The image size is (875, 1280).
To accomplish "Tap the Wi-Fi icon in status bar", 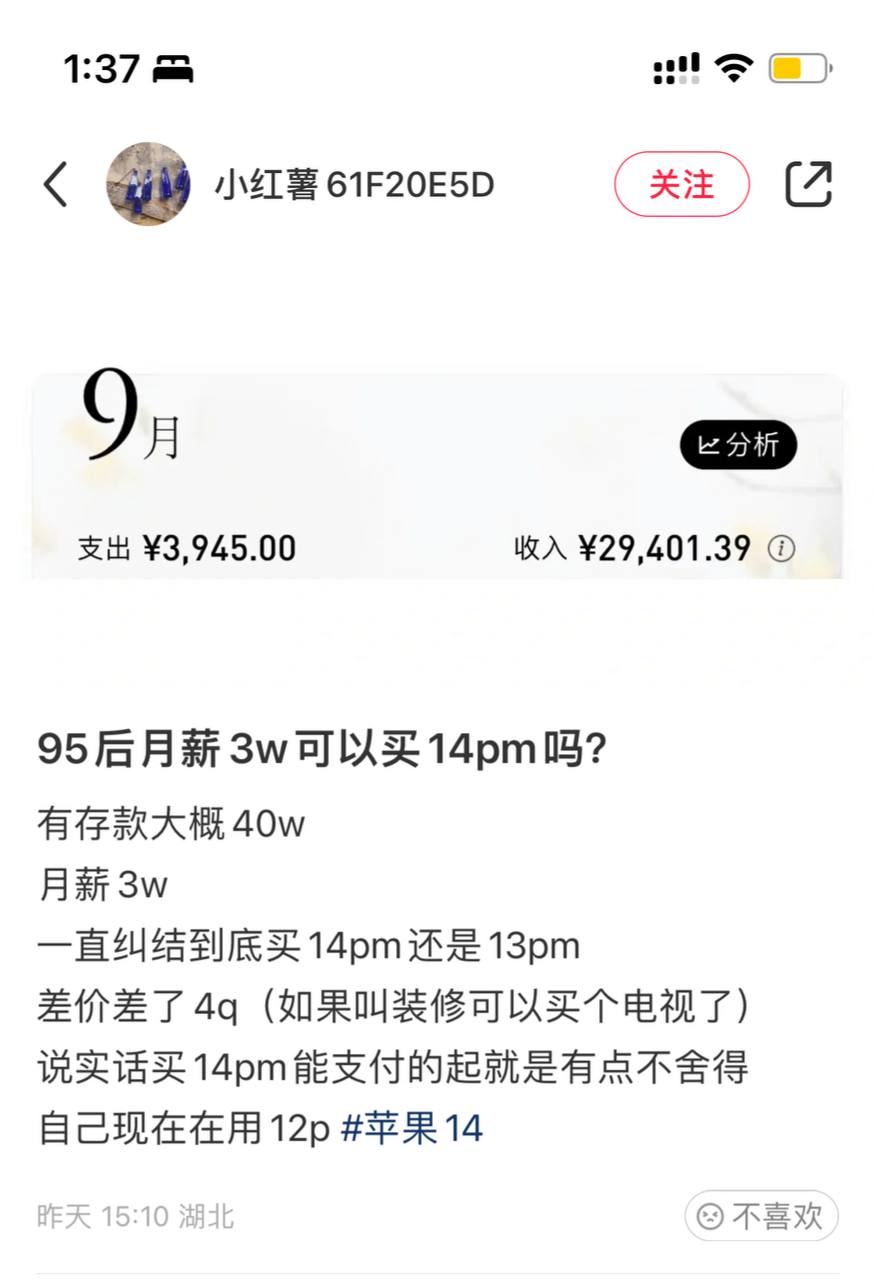I will coord(733,68).
